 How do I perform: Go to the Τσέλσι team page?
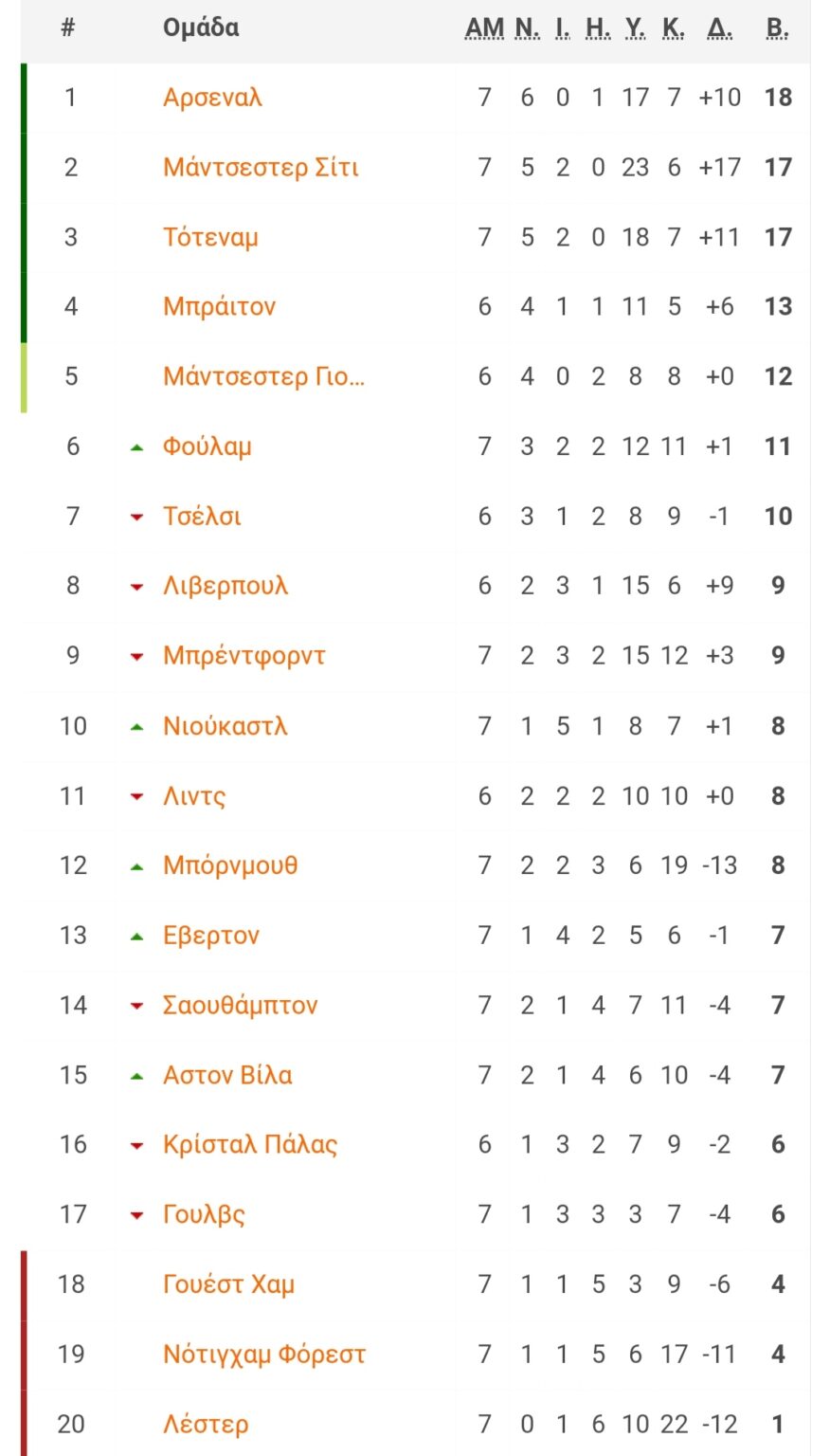coord(202,517)
